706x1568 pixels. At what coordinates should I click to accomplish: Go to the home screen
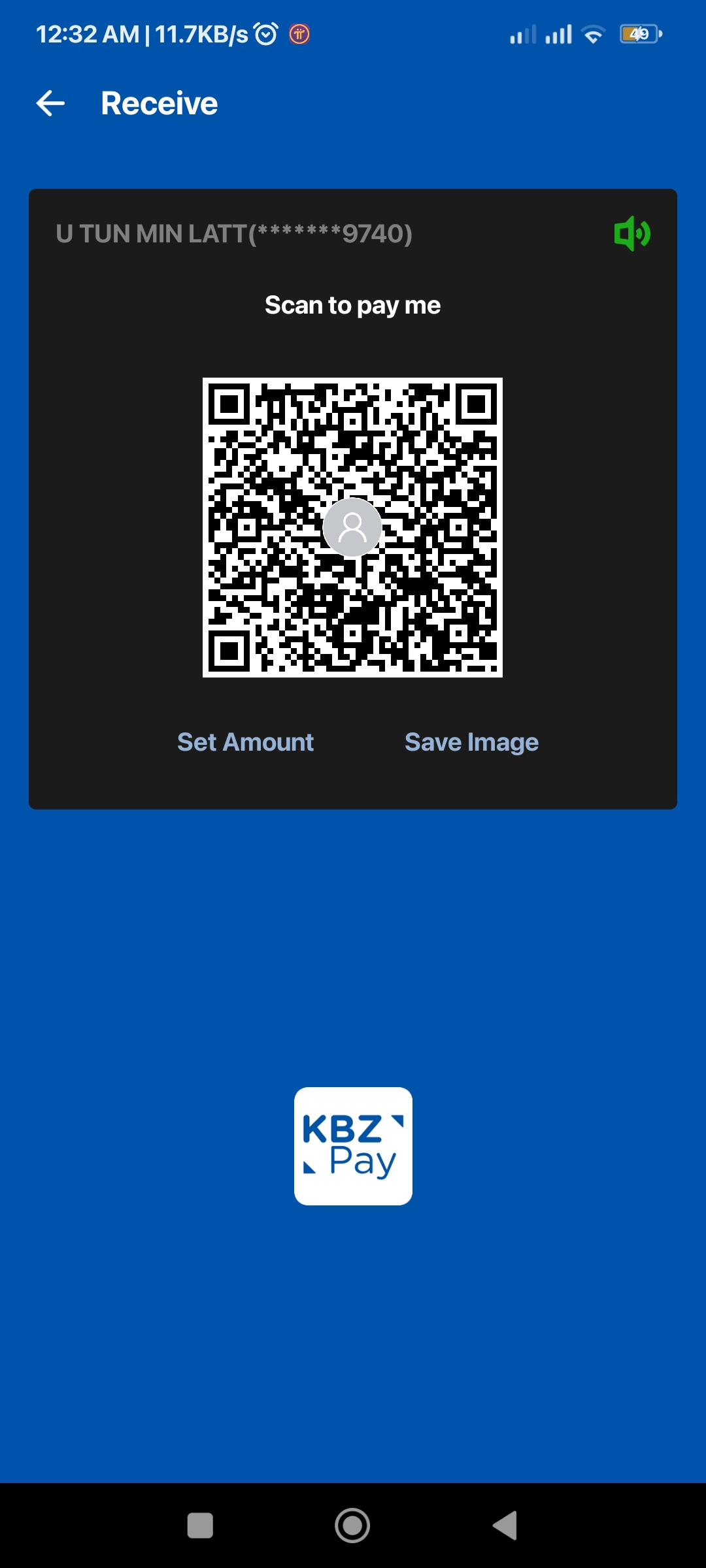click(352, 1526)
